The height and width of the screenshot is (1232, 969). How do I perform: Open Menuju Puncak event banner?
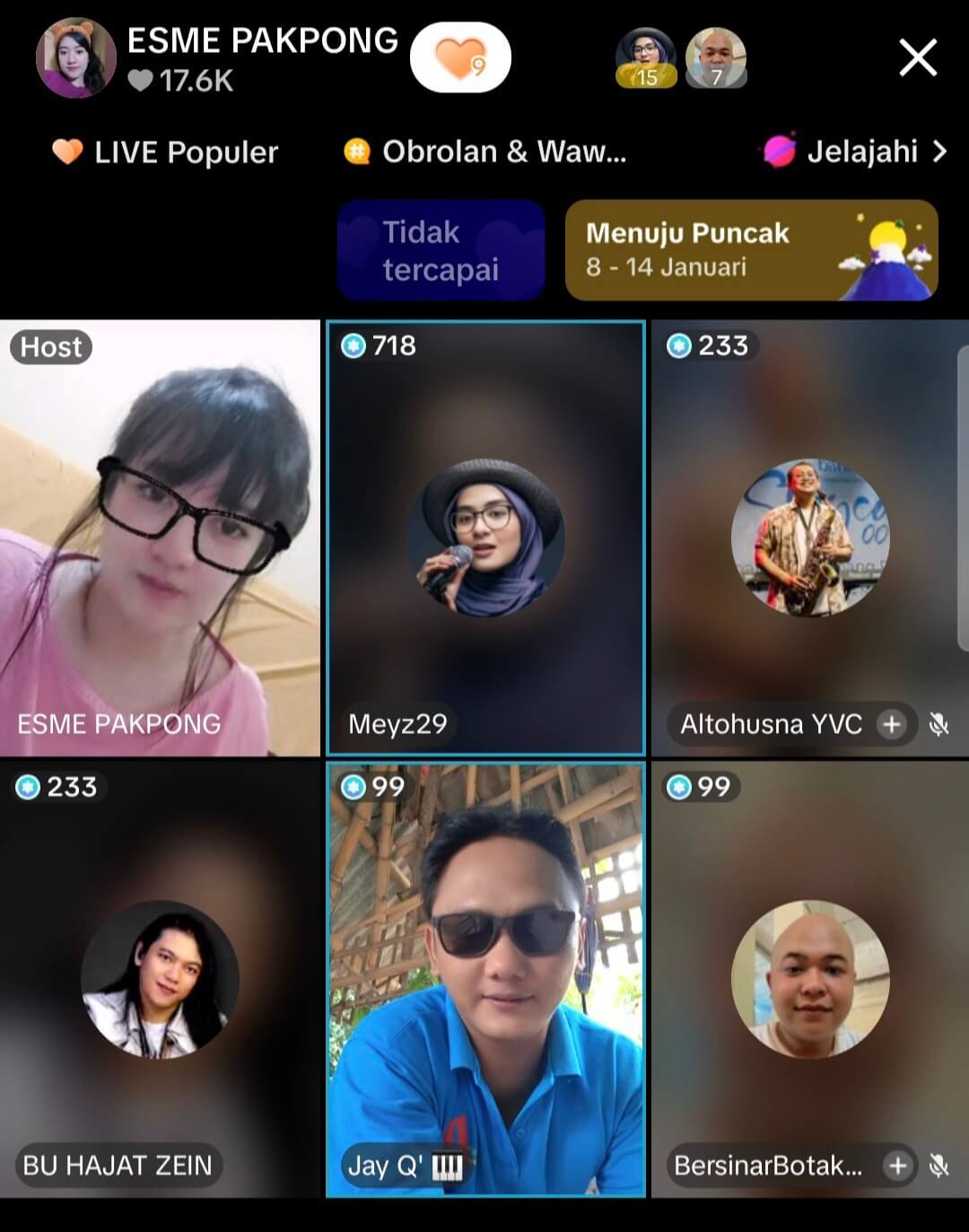(x=751, y=250)
